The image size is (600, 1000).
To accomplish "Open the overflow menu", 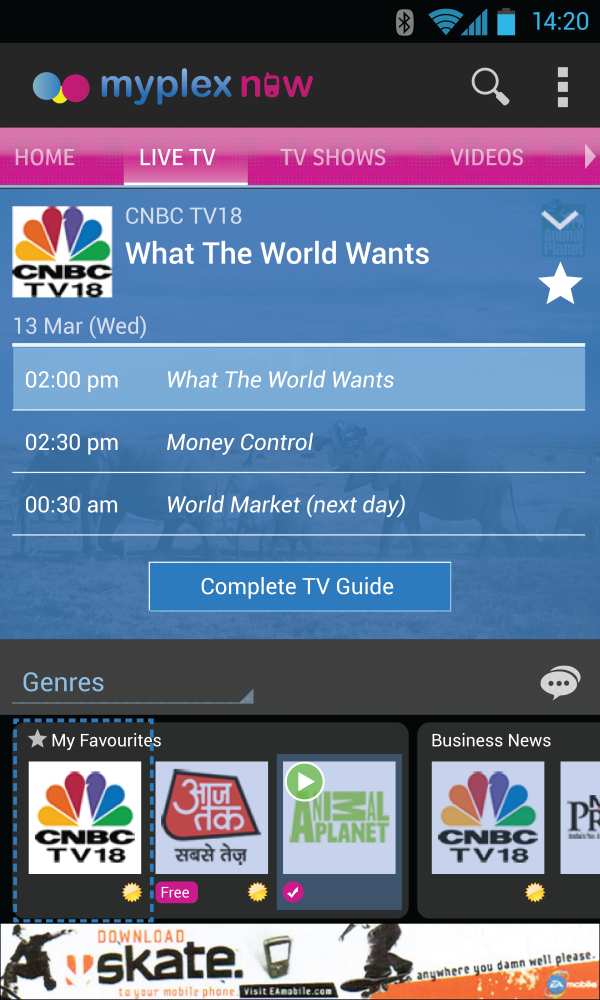I will coord(563,87).
